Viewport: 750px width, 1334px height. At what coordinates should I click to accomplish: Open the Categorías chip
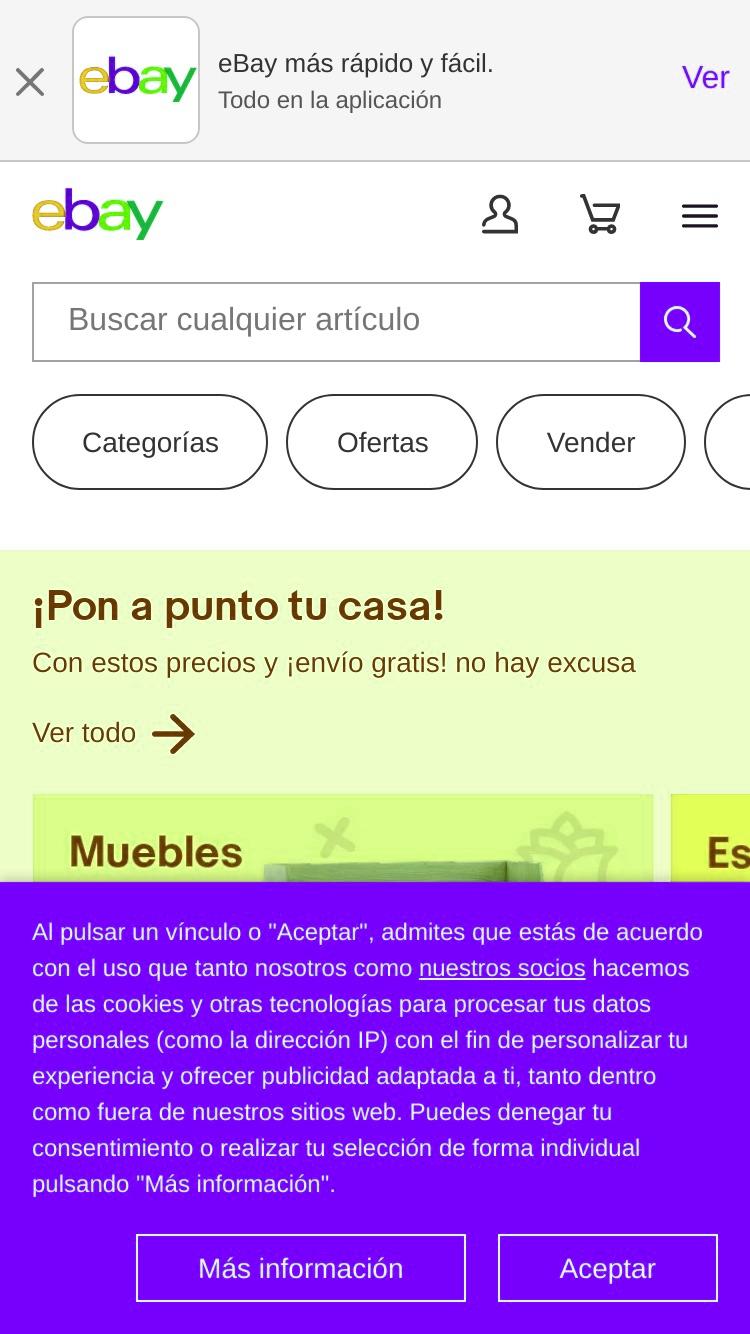coord(150,442)
